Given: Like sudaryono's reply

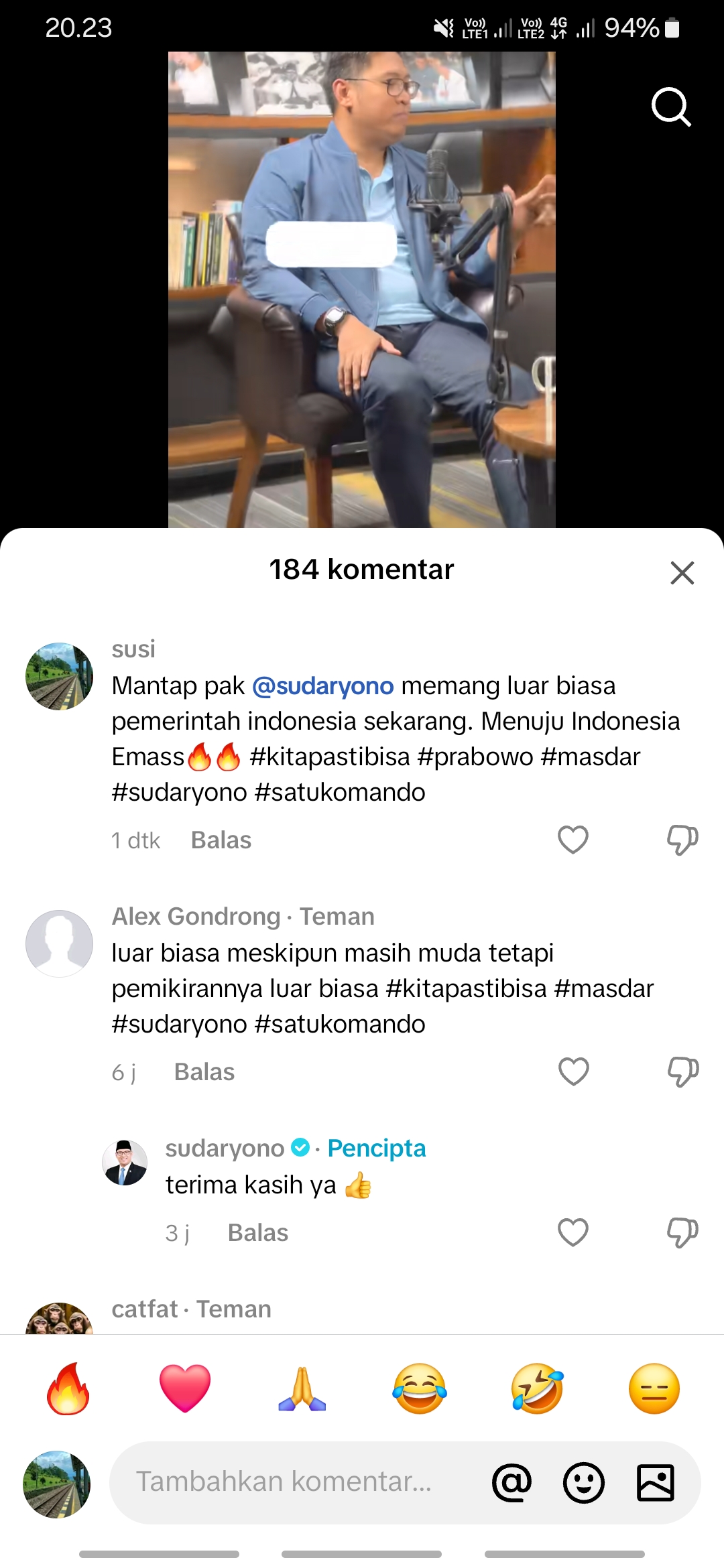Looking at the screenshot, I should click(x=573, y=1232).
